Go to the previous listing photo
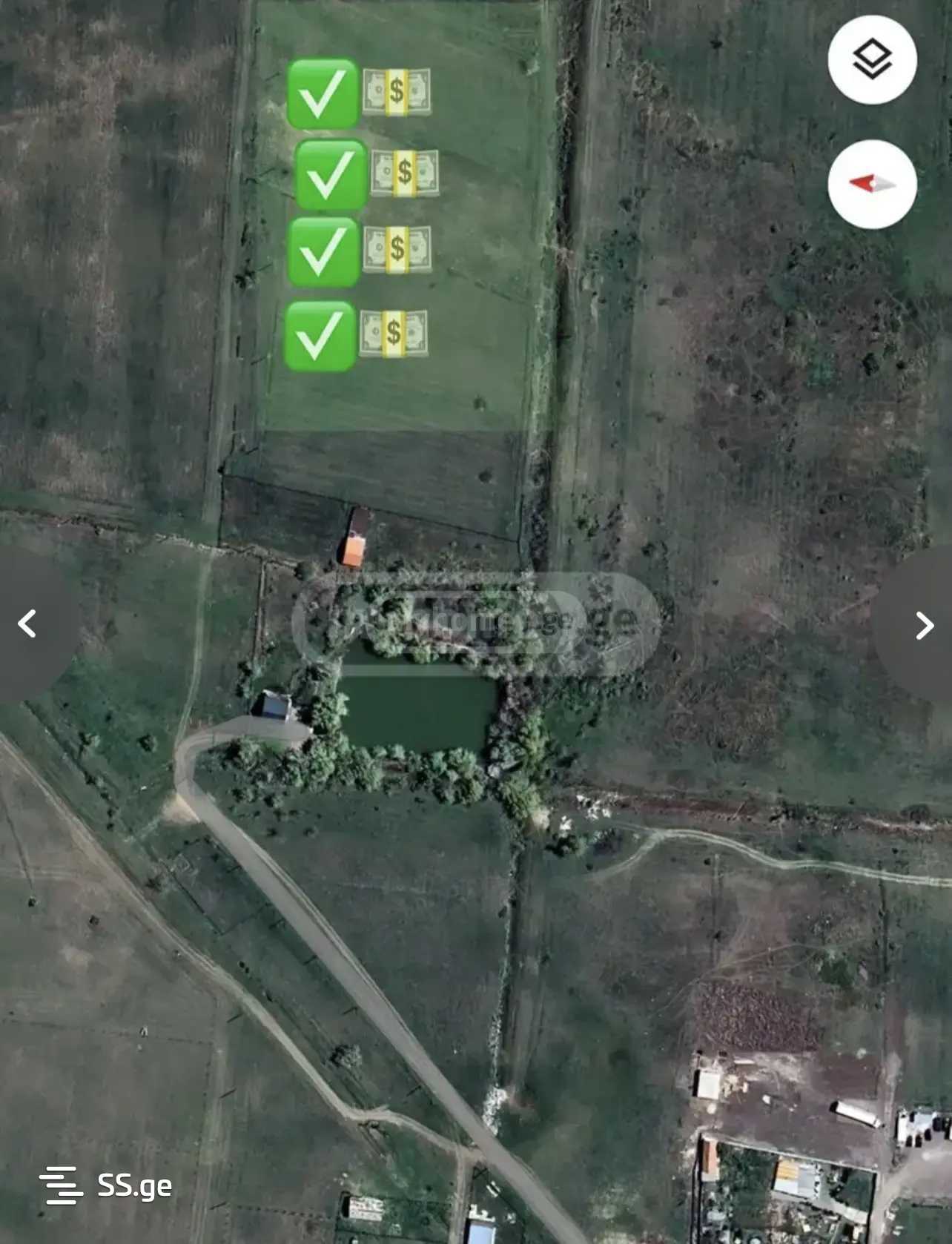Viewport: 952px width, 1244px height. pos(27,624)
